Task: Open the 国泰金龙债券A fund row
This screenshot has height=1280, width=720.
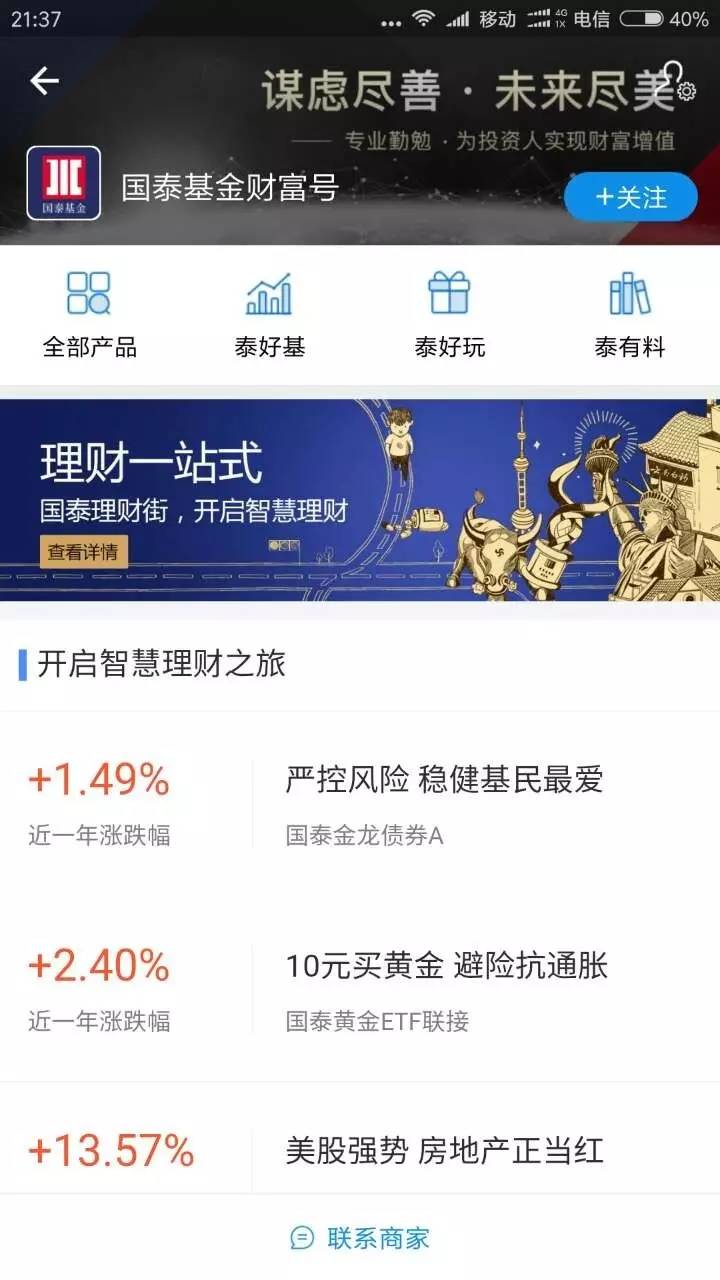Action: [360, 804]
